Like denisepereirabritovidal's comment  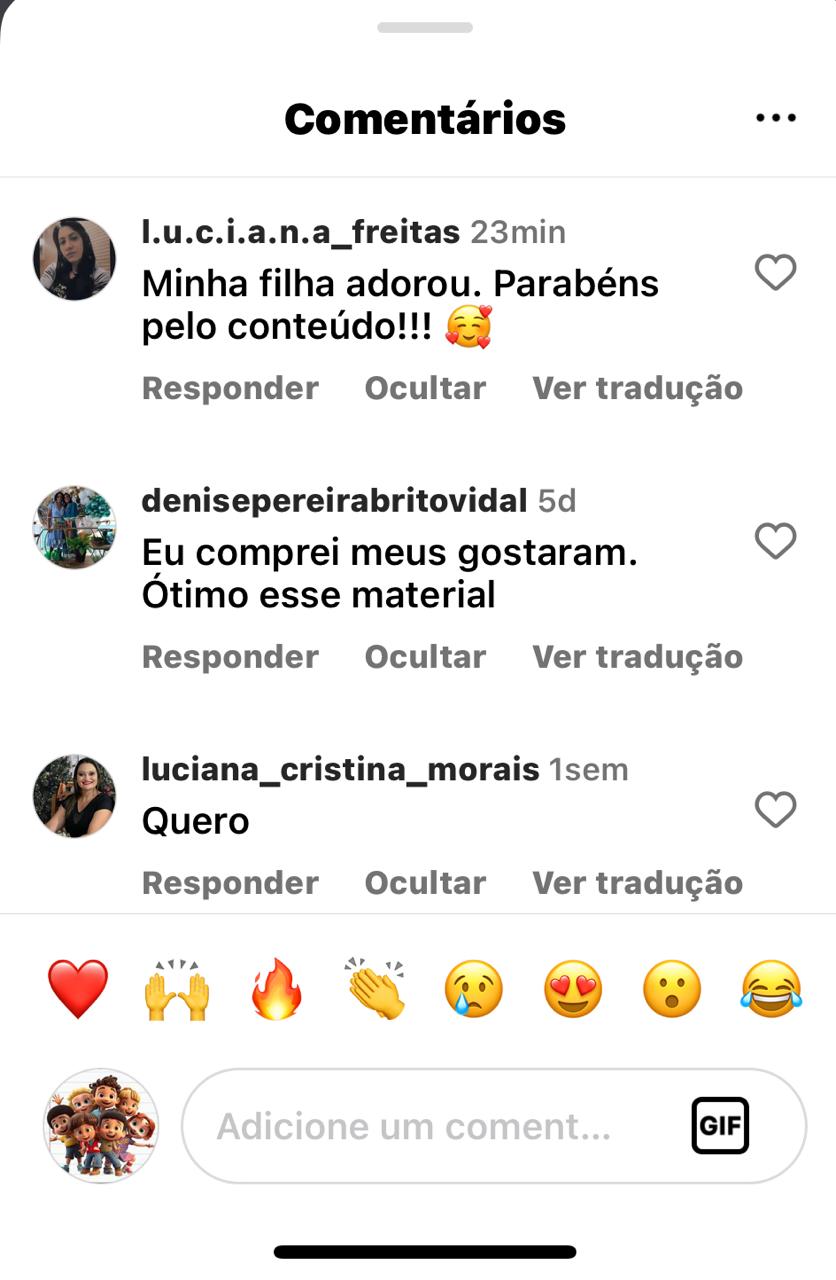(x=775, y=541)
